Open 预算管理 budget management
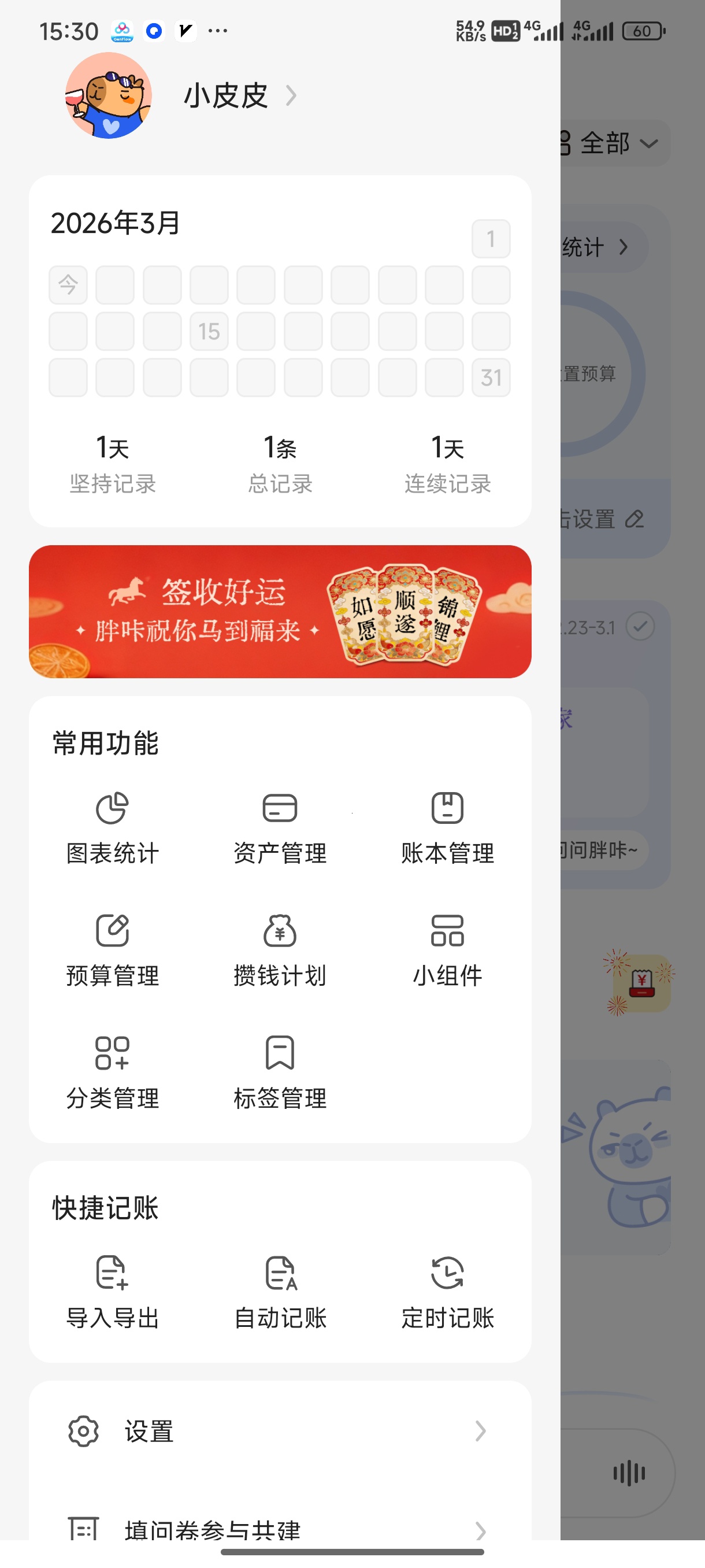The height and width of the screenshot is (1568, 705). click(x=113, y=951)
